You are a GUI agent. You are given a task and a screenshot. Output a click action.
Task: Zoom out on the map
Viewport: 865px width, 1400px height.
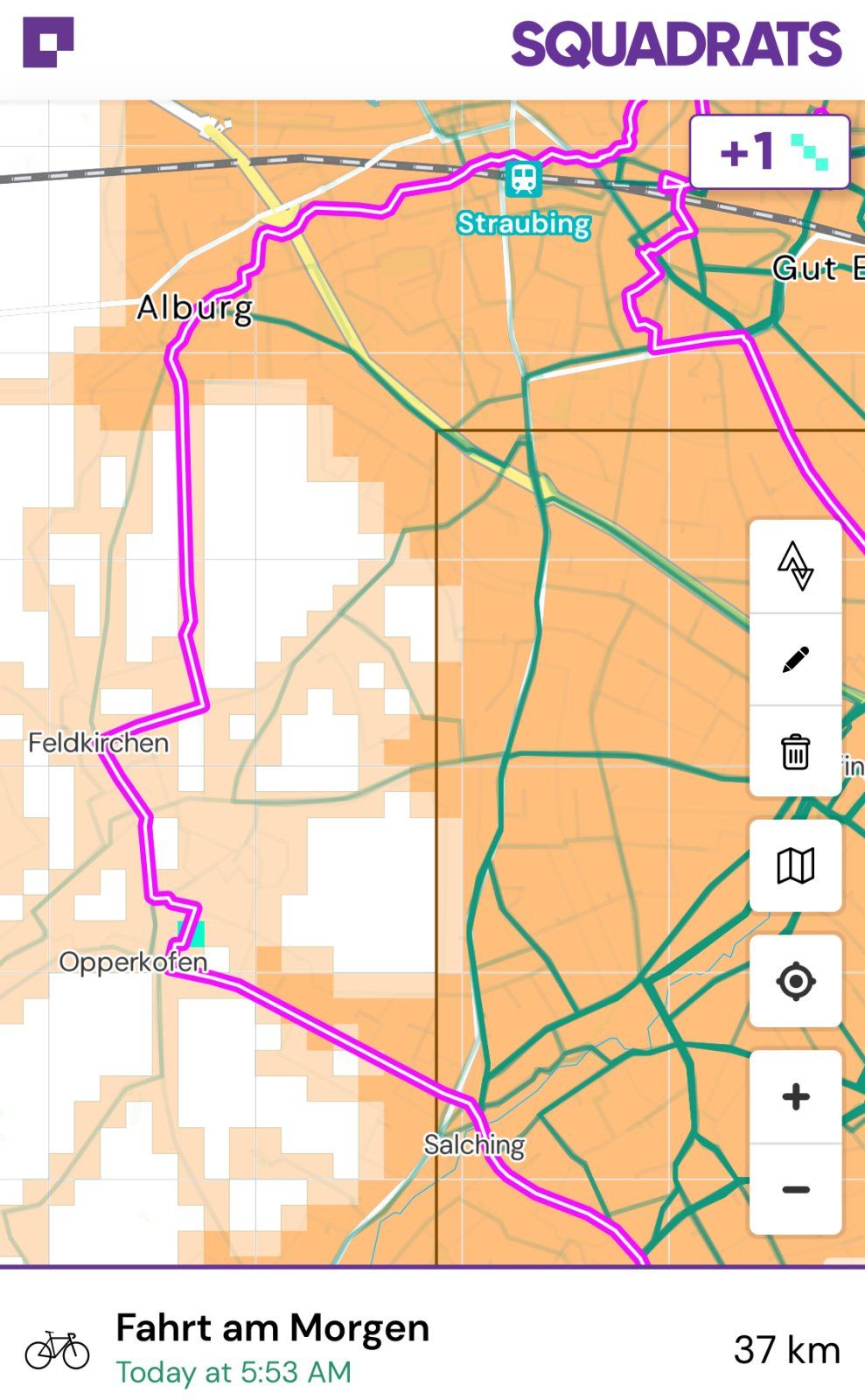click(x=795, y=1189)
